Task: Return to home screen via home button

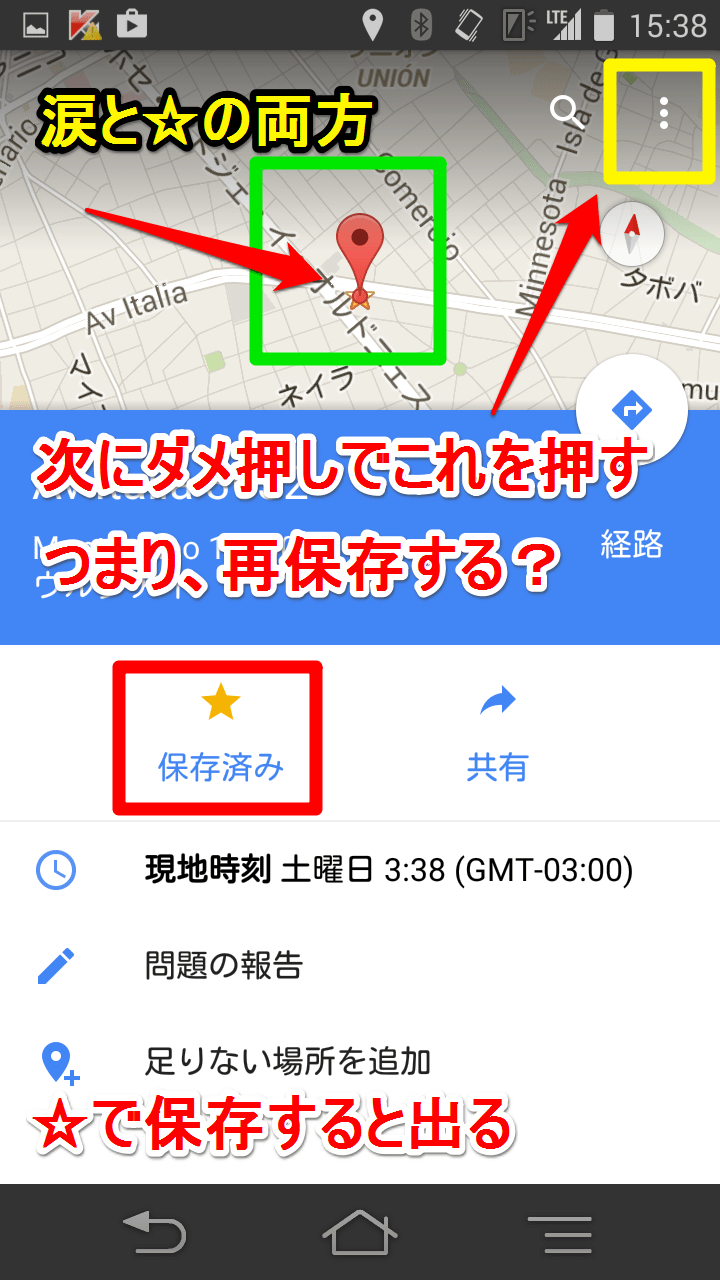Action: [359, 1231]
